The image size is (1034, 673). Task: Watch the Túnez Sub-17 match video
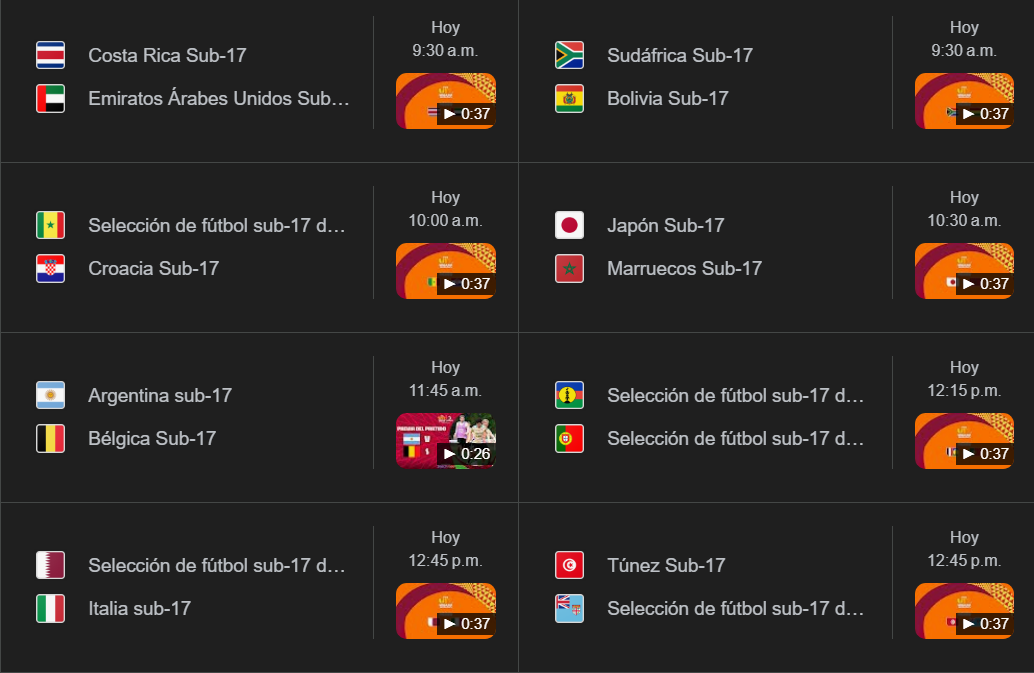(964, 611)
